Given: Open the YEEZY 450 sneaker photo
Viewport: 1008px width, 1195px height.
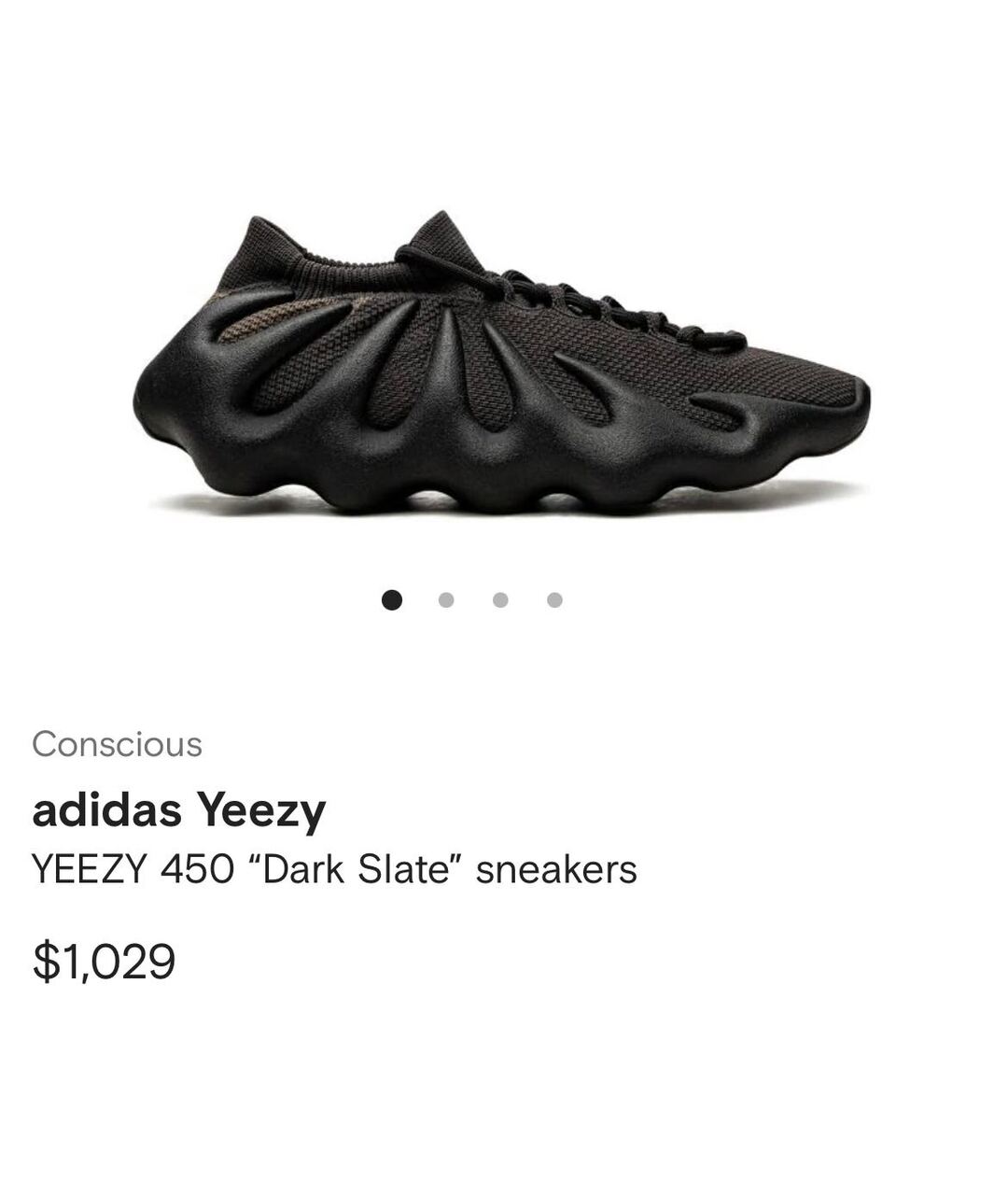Looking at the screenshot, I should 502,364.
